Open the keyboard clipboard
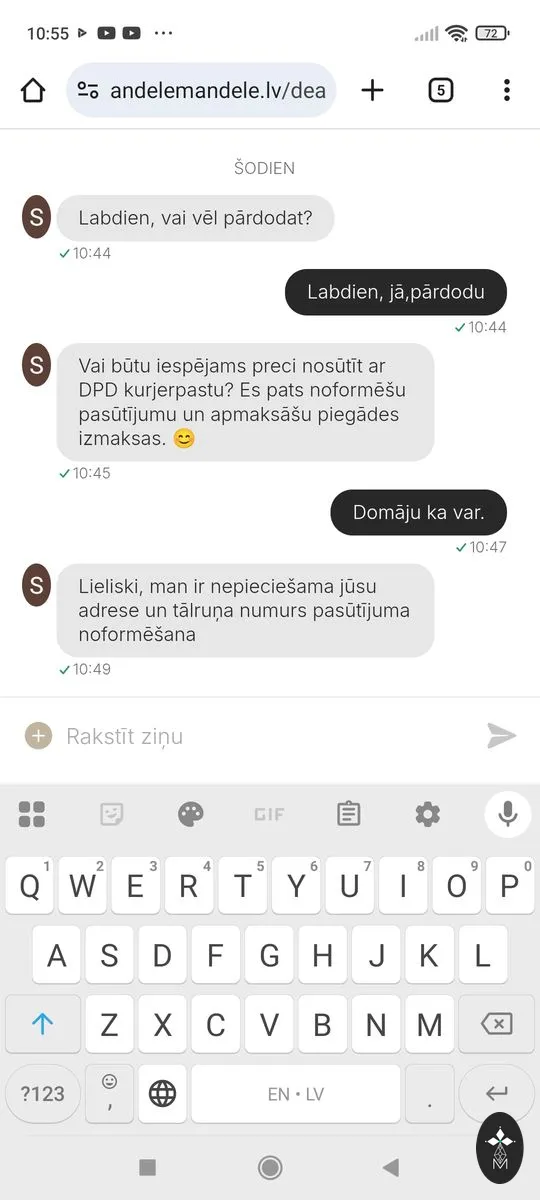 click(x=349, y=814)
